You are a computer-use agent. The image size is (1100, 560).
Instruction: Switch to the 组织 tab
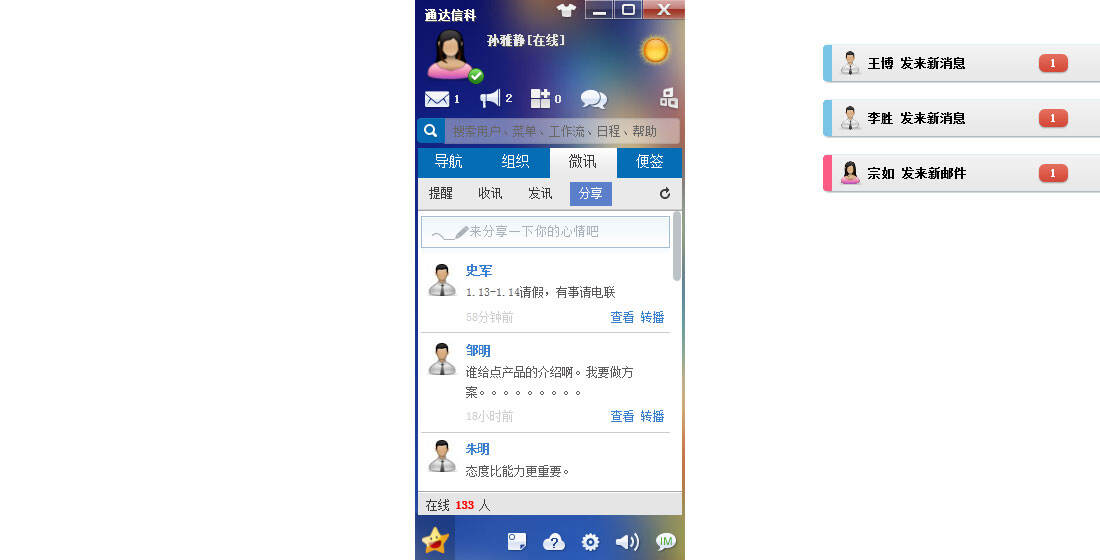pyautogui.click(x=516, y=162)
